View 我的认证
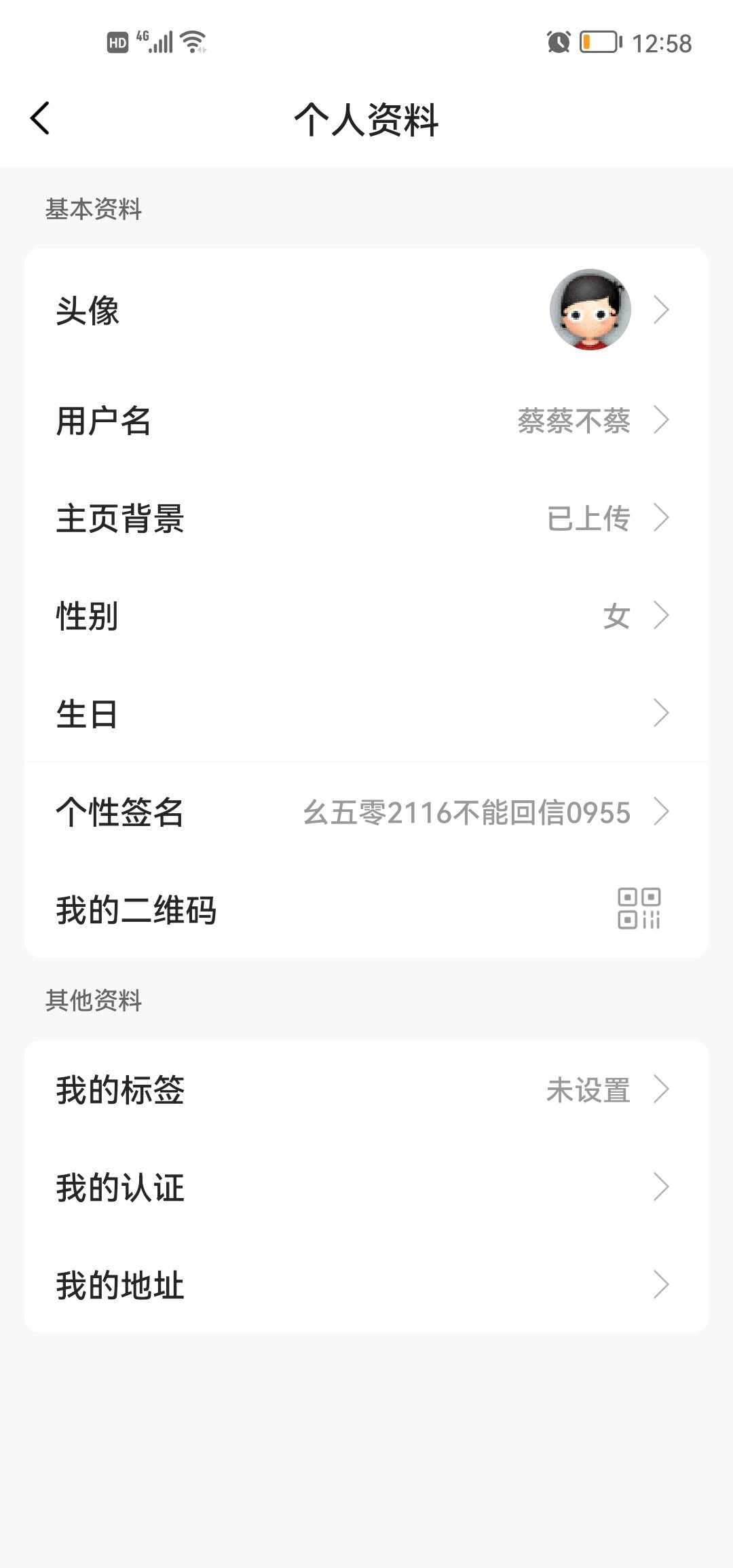 (x=366, y=1187)
